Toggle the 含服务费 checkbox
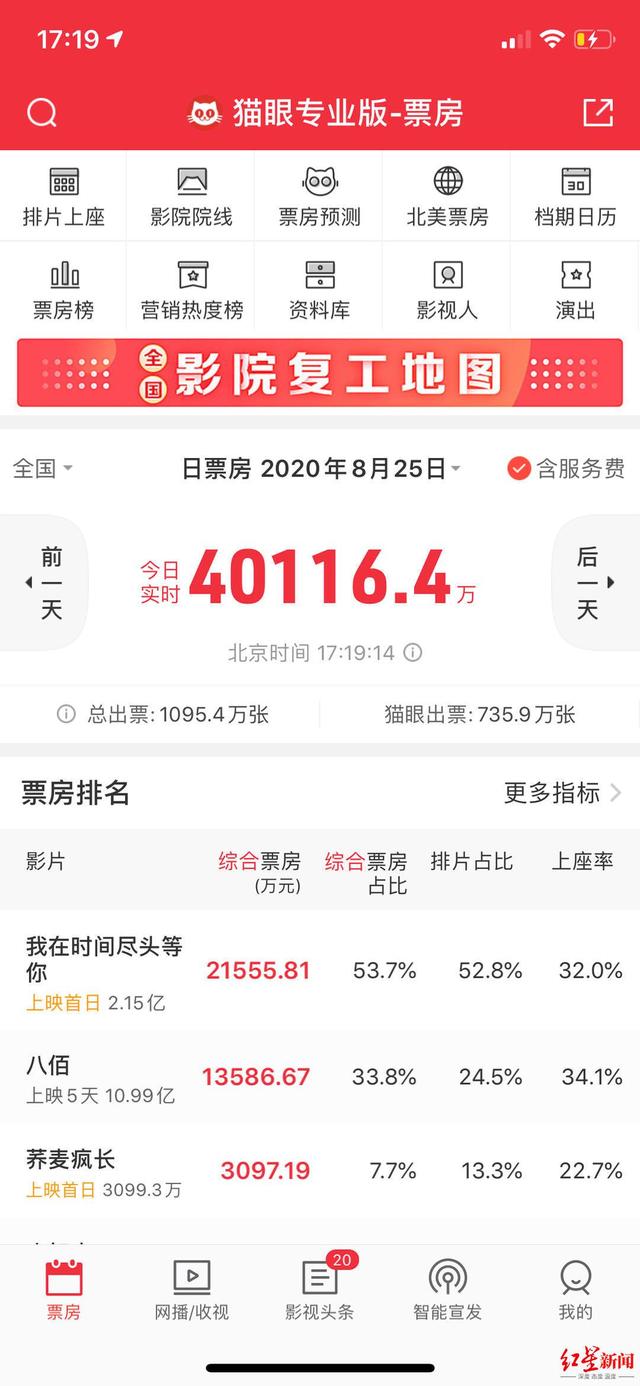The height and width of the screenshot is (1386, 640). point(518,468)
